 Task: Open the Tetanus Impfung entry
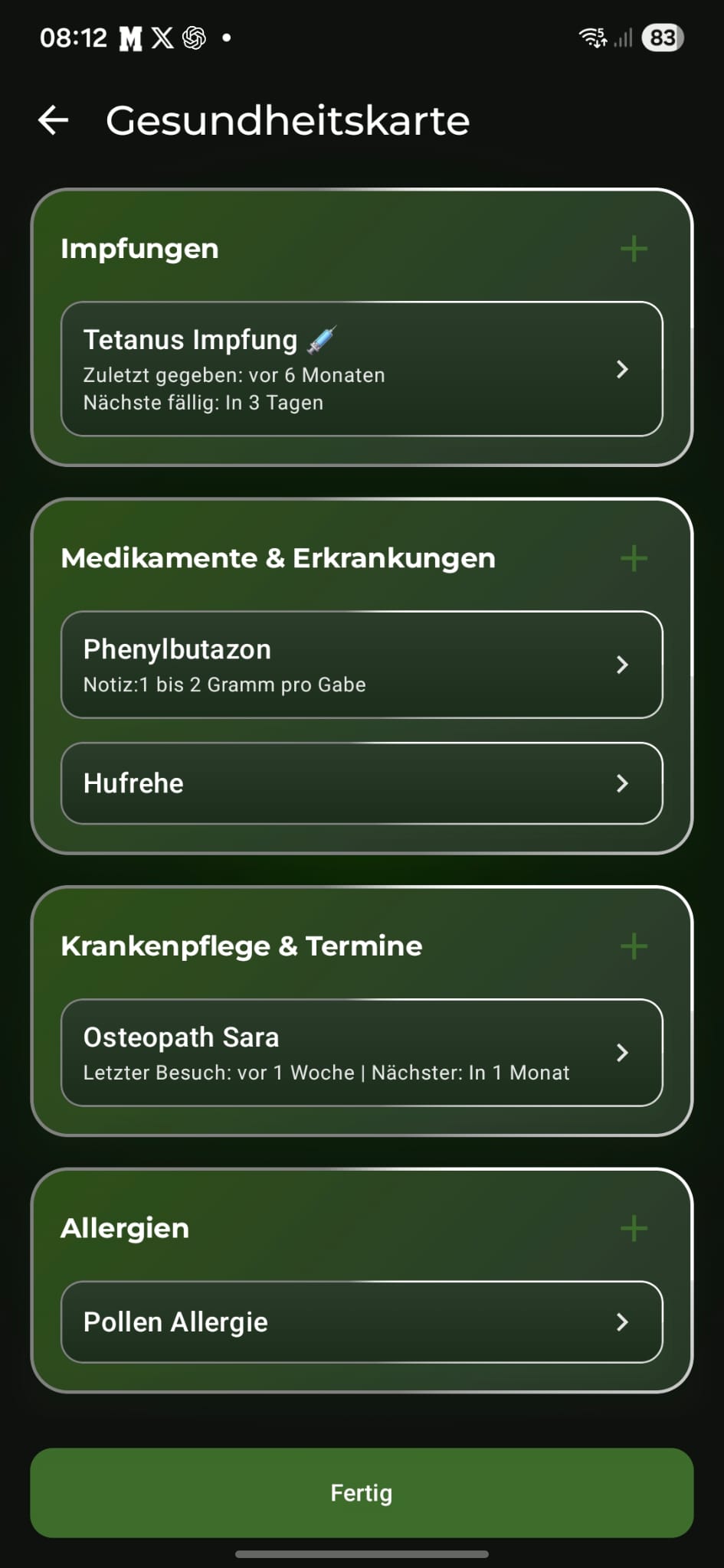tap(362, 369)
